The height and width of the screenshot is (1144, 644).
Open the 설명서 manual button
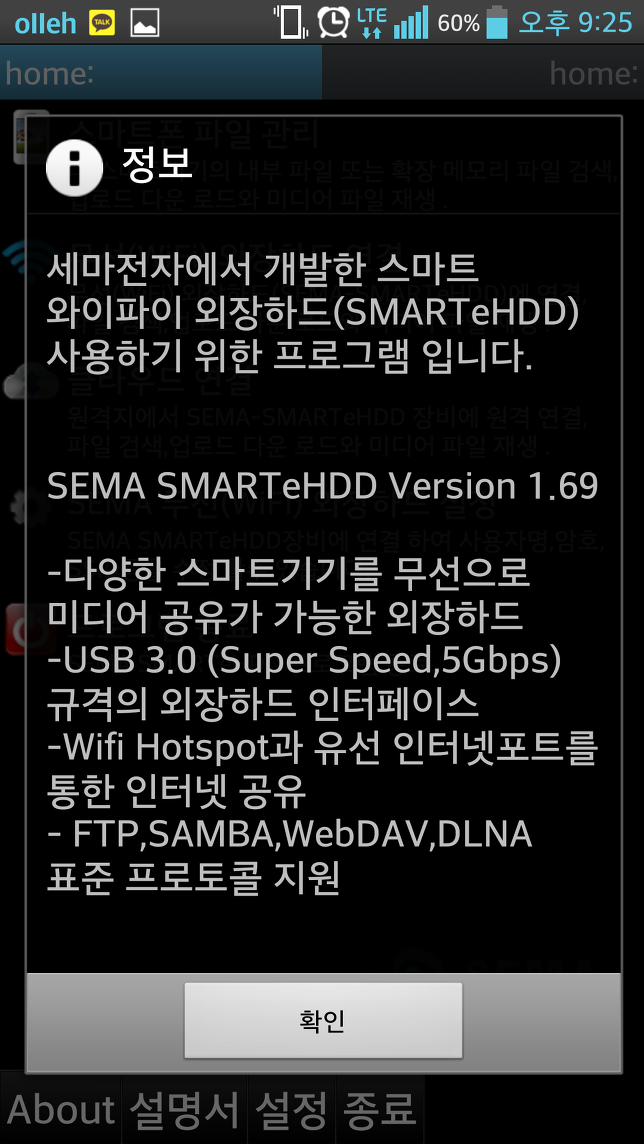point(185,1108)
